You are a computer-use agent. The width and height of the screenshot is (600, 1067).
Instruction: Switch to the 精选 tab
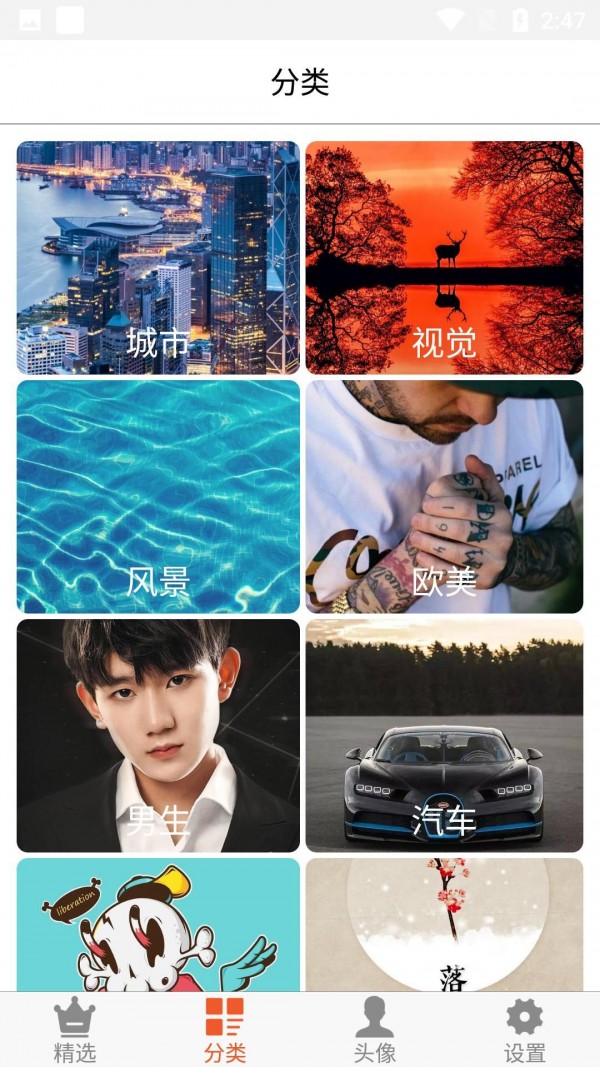pyautogui.click(x=74, y=1030)
